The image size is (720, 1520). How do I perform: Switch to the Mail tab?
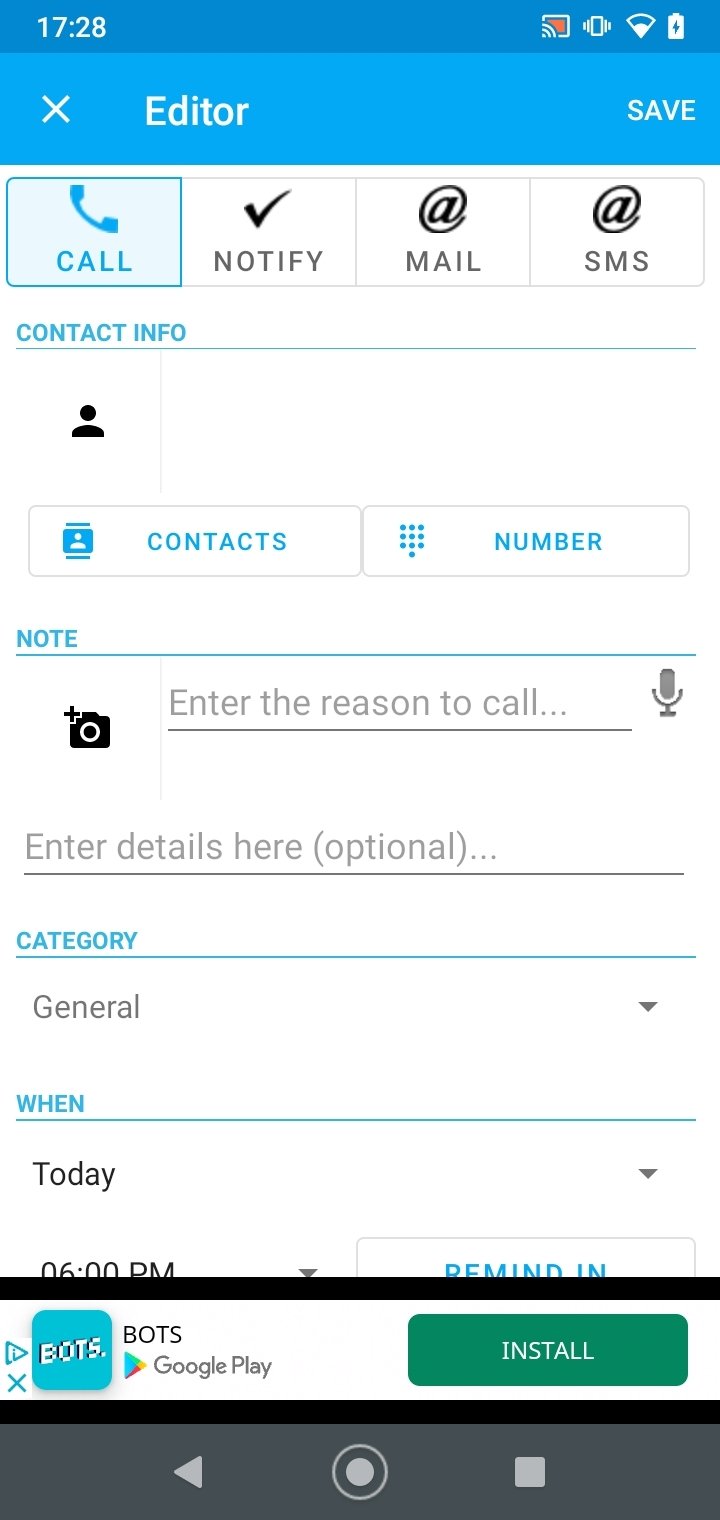point(443,232)
